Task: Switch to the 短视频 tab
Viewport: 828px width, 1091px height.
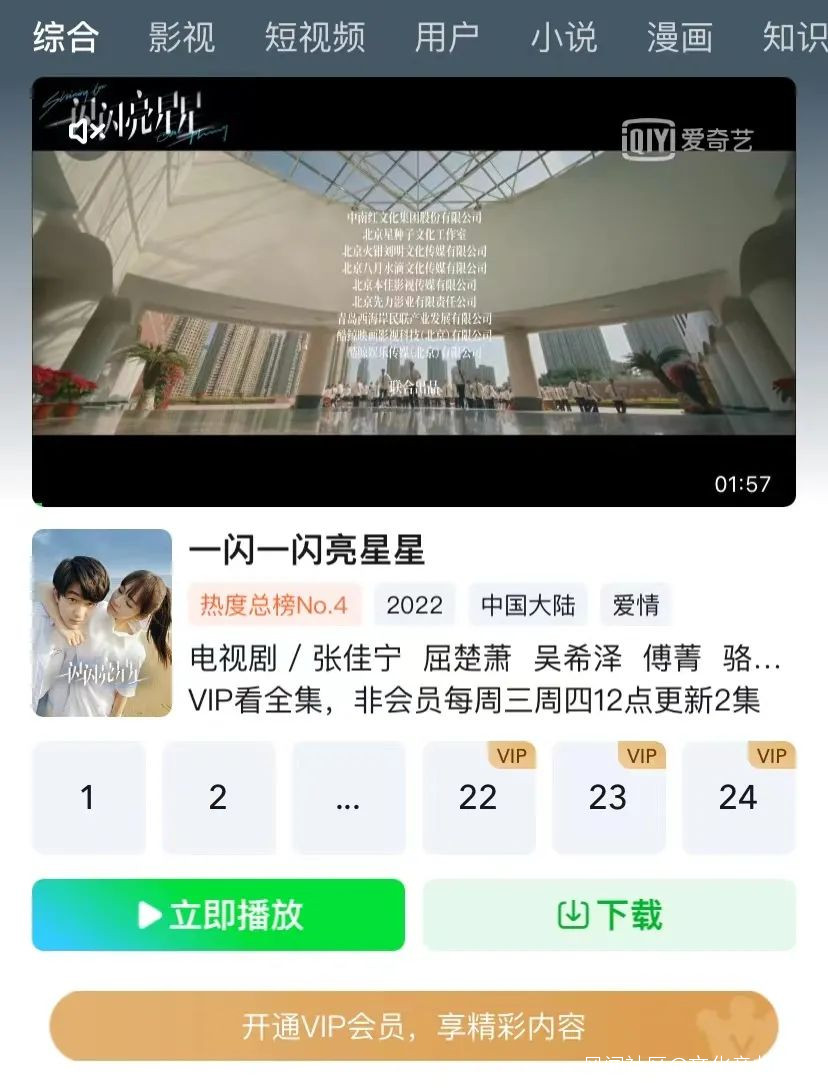Action: 315,37
